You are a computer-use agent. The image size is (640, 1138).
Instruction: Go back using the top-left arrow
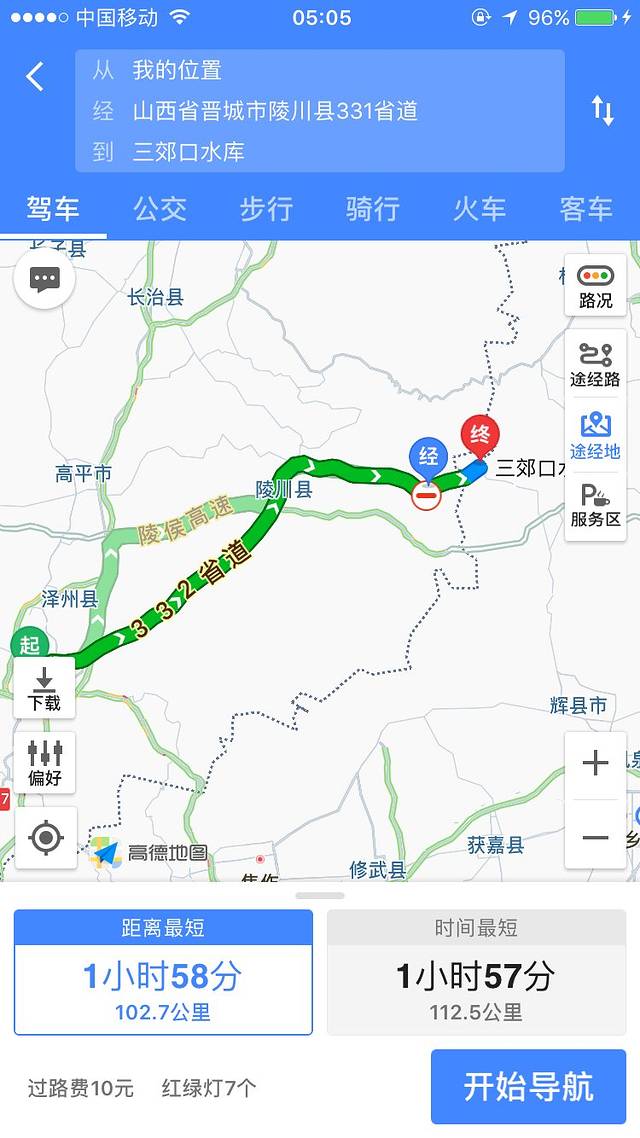(36, 77)
